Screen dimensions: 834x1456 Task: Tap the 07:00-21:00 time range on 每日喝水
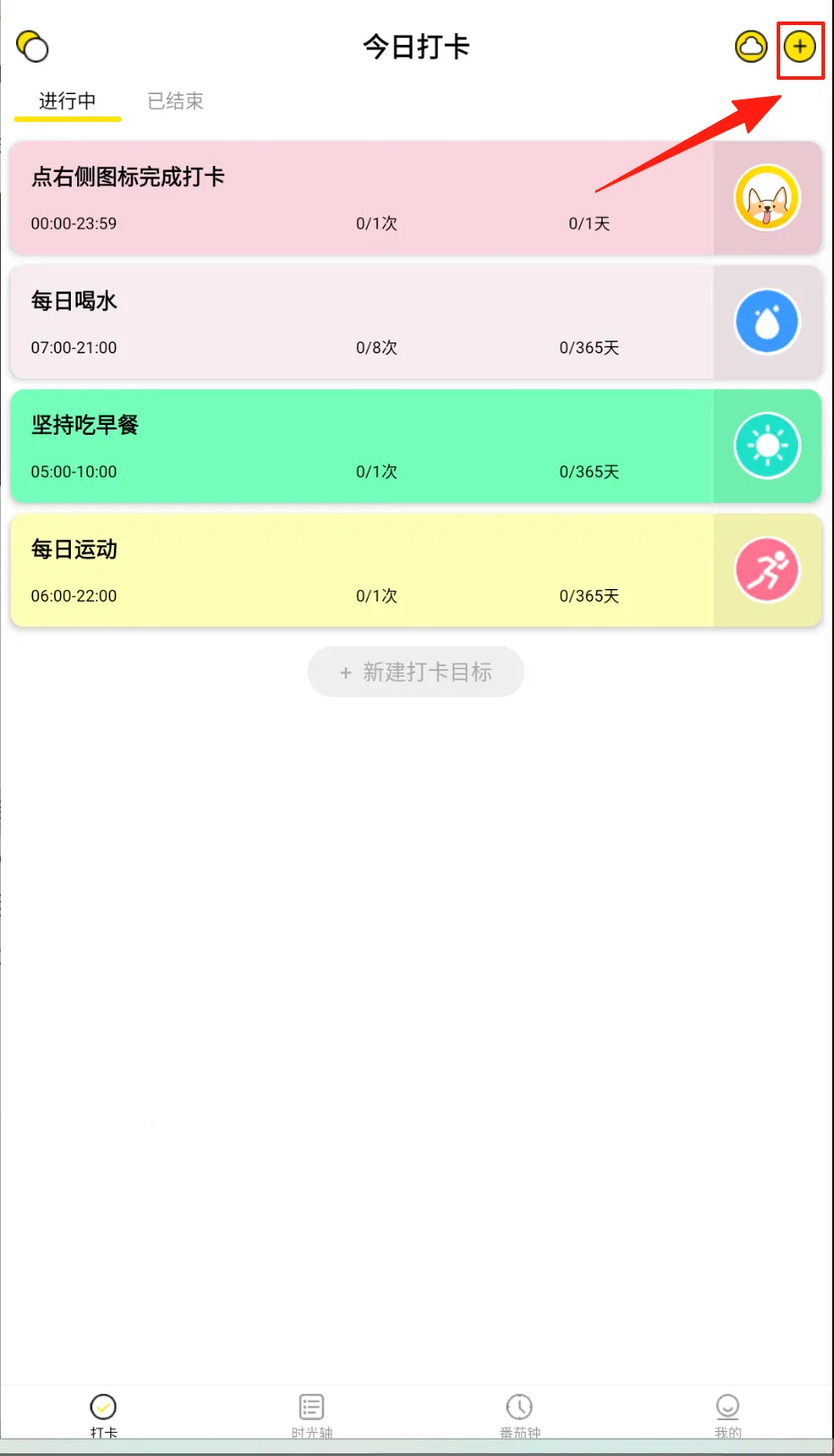pos(73,347)
